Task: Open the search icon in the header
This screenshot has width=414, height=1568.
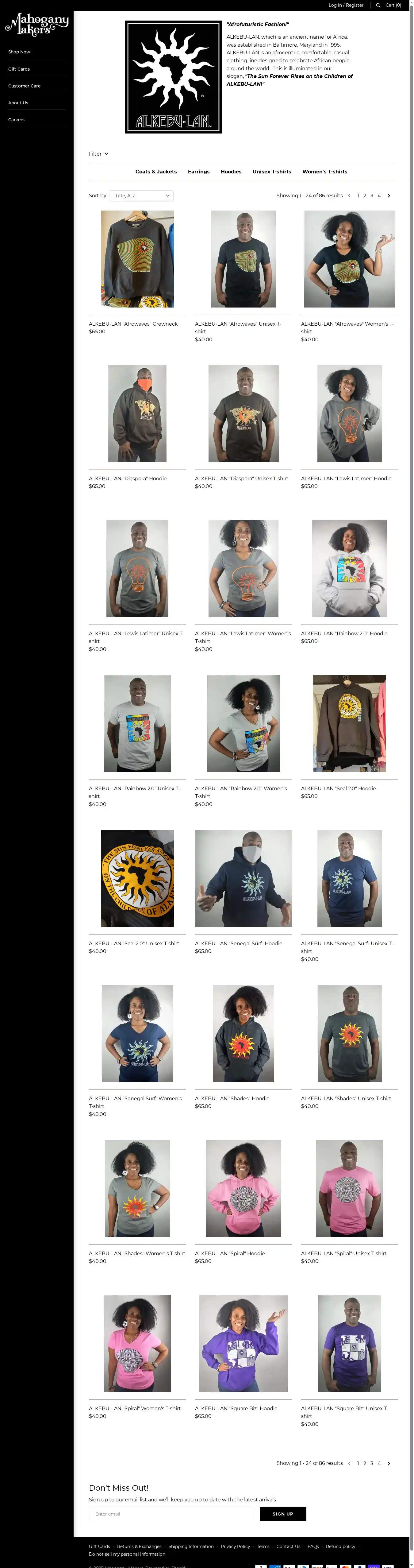Action: coord(378,6)
